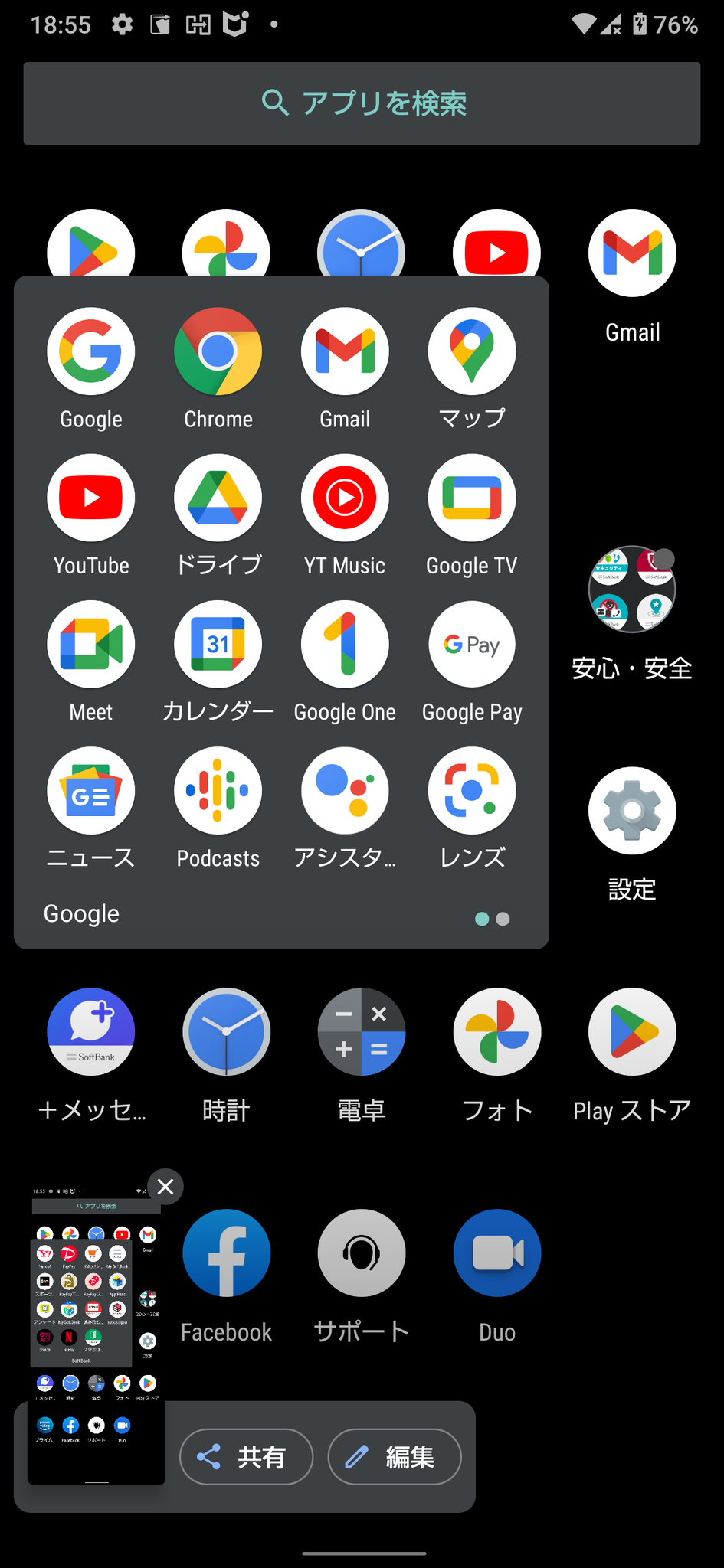
Task: Launch Google Meet
Action: tap(91, 644)
